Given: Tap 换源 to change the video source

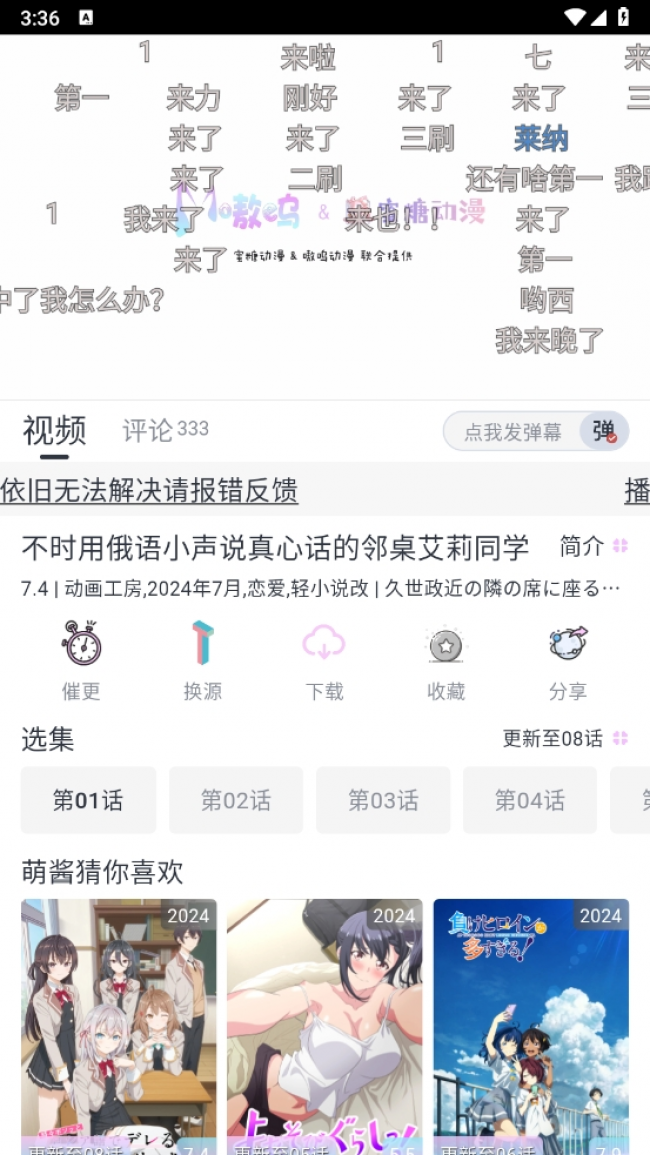Looking at the screenshot, I should [203, 660].
